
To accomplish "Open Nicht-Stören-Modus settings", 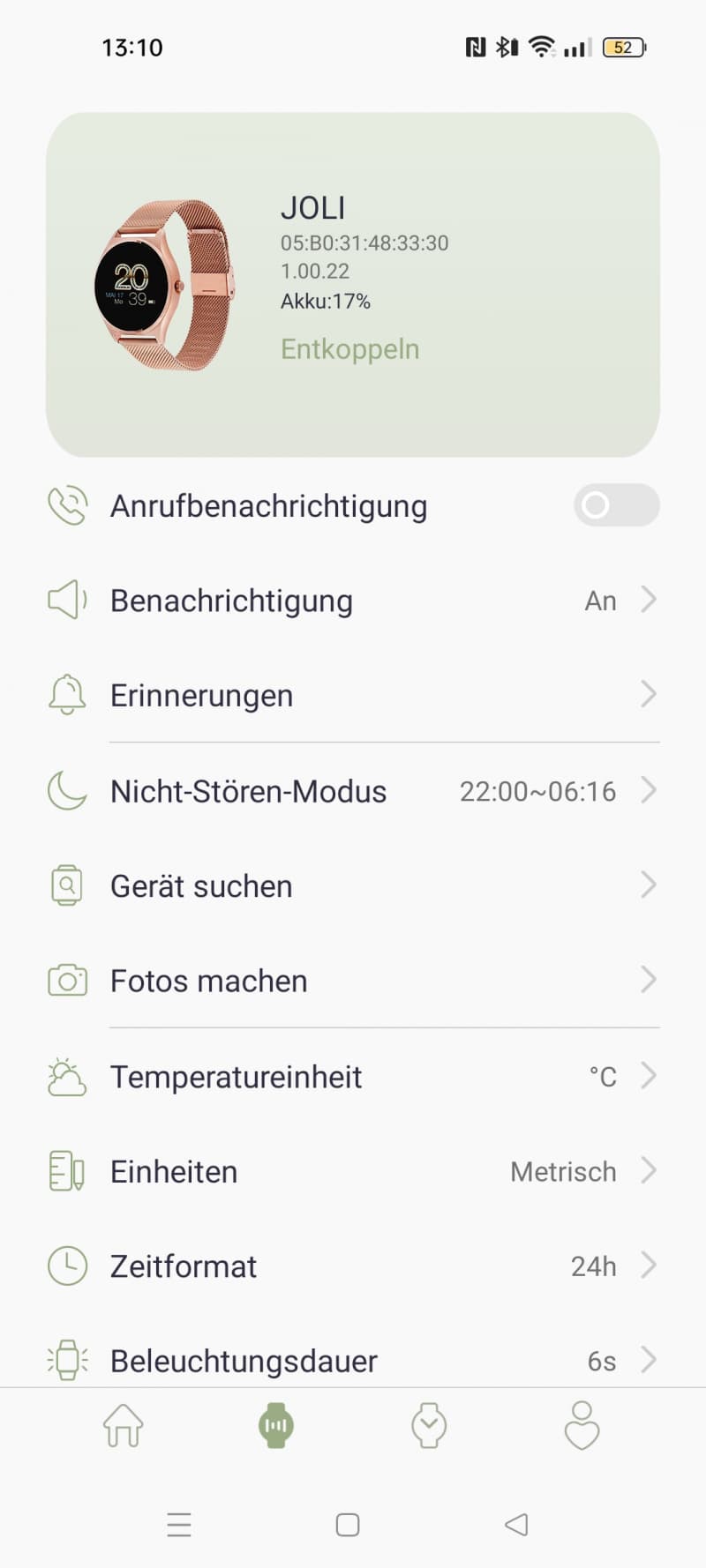I will coord(353,791).
